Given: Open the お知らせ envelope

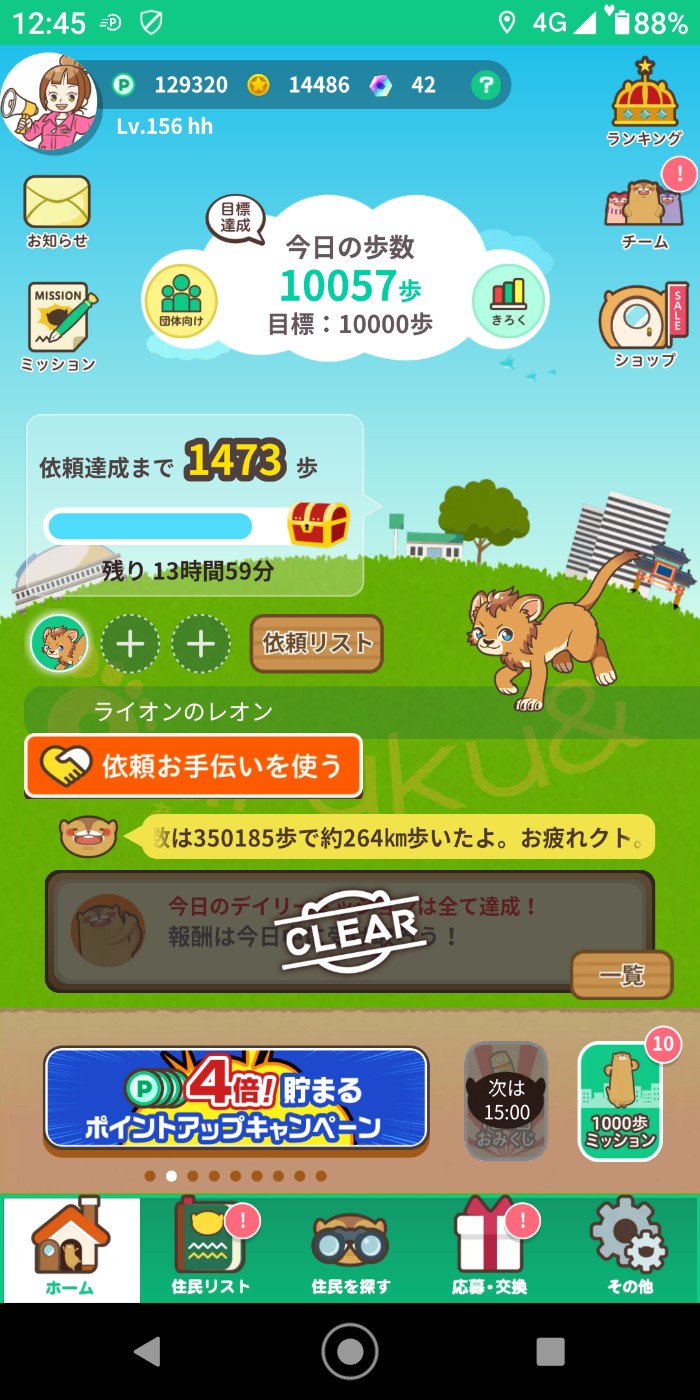Looking at the screenshot, I should (57, 210).
